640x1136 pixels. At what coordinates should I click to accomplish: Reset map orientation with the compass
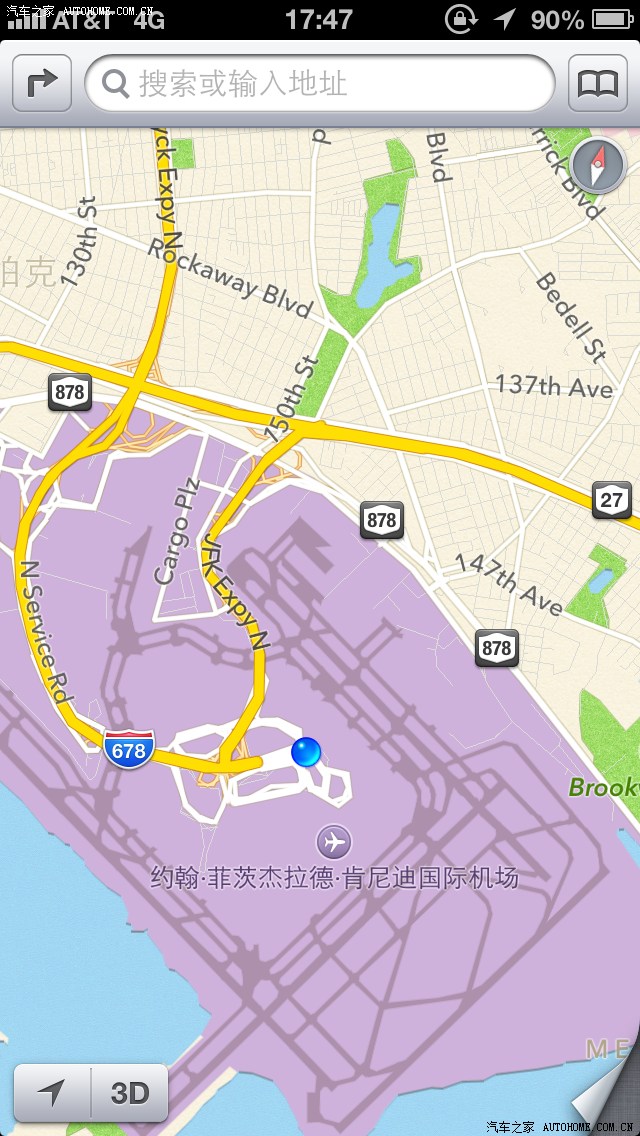[599, 165]
